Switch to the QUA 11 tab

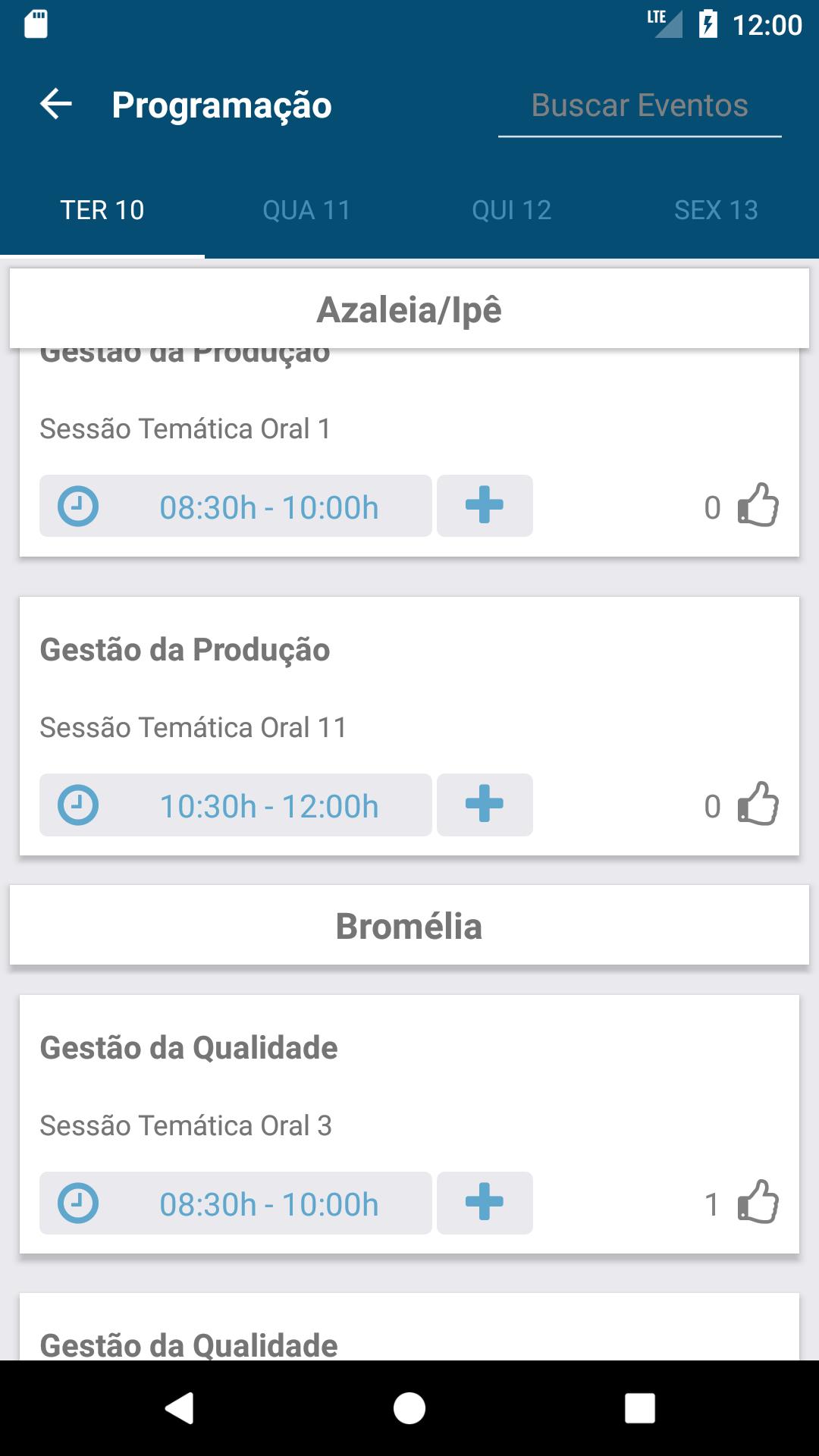[306, 210]
